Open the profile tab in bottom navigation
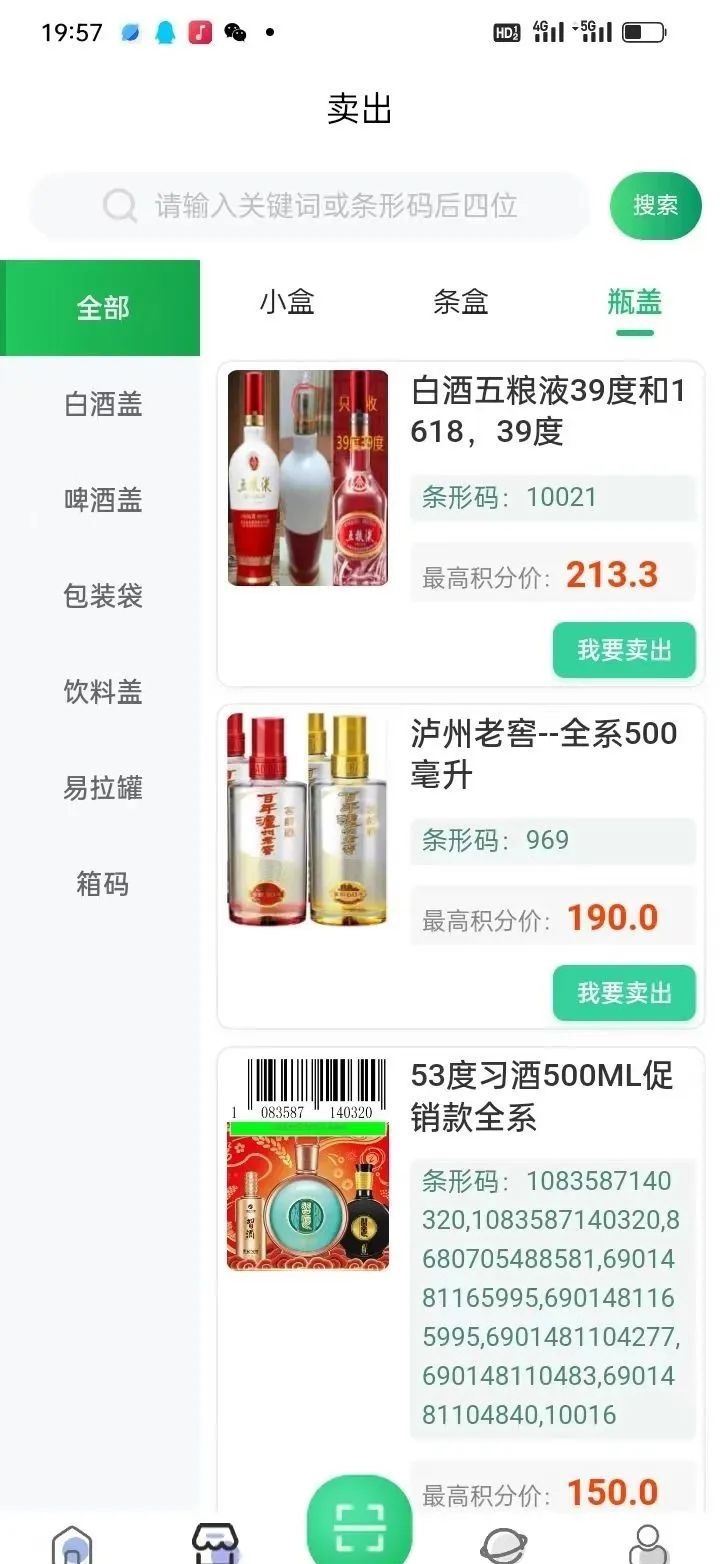This screenshot has width=720, height=1564. pos(647,1543)
